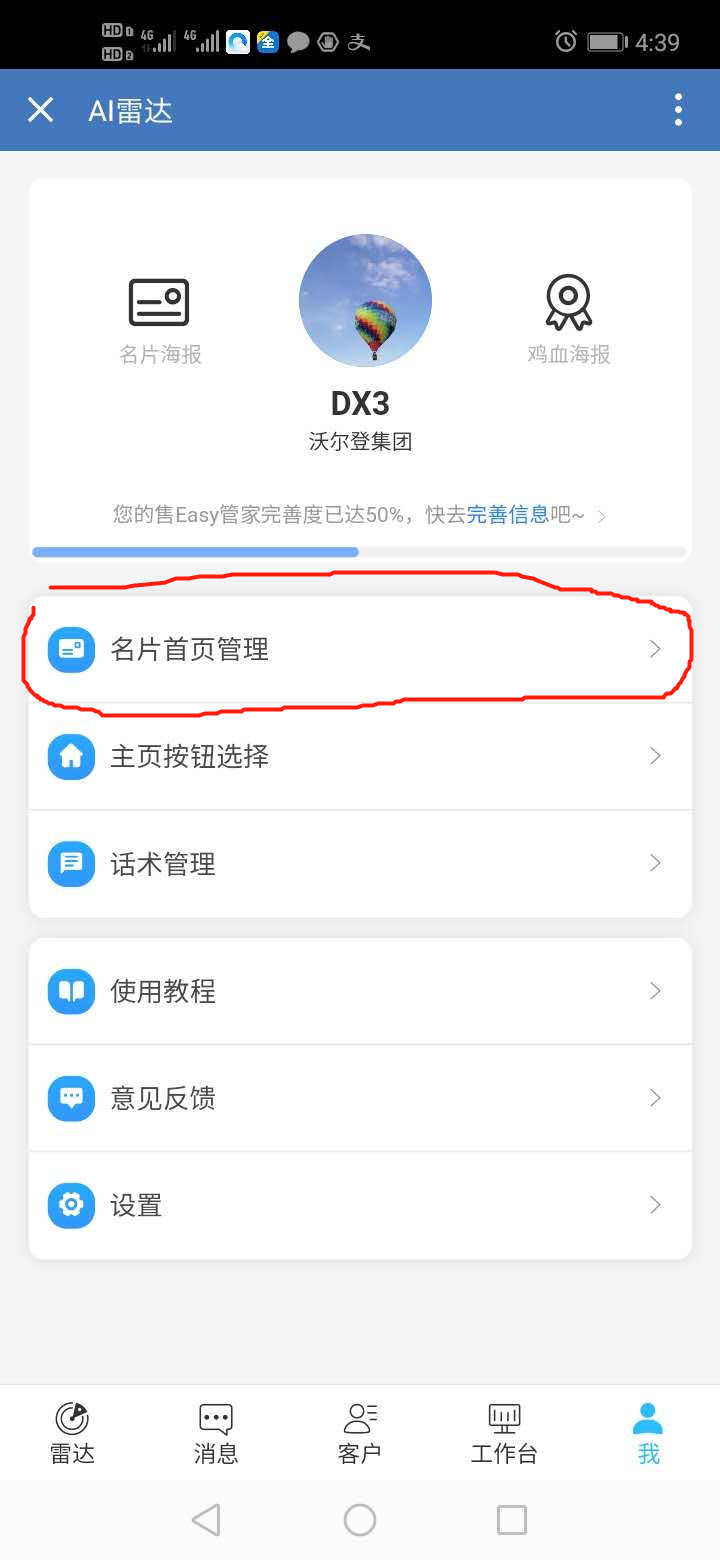720x1560 pixels.
Task: Open 话术管理
Action: [360, 863]
